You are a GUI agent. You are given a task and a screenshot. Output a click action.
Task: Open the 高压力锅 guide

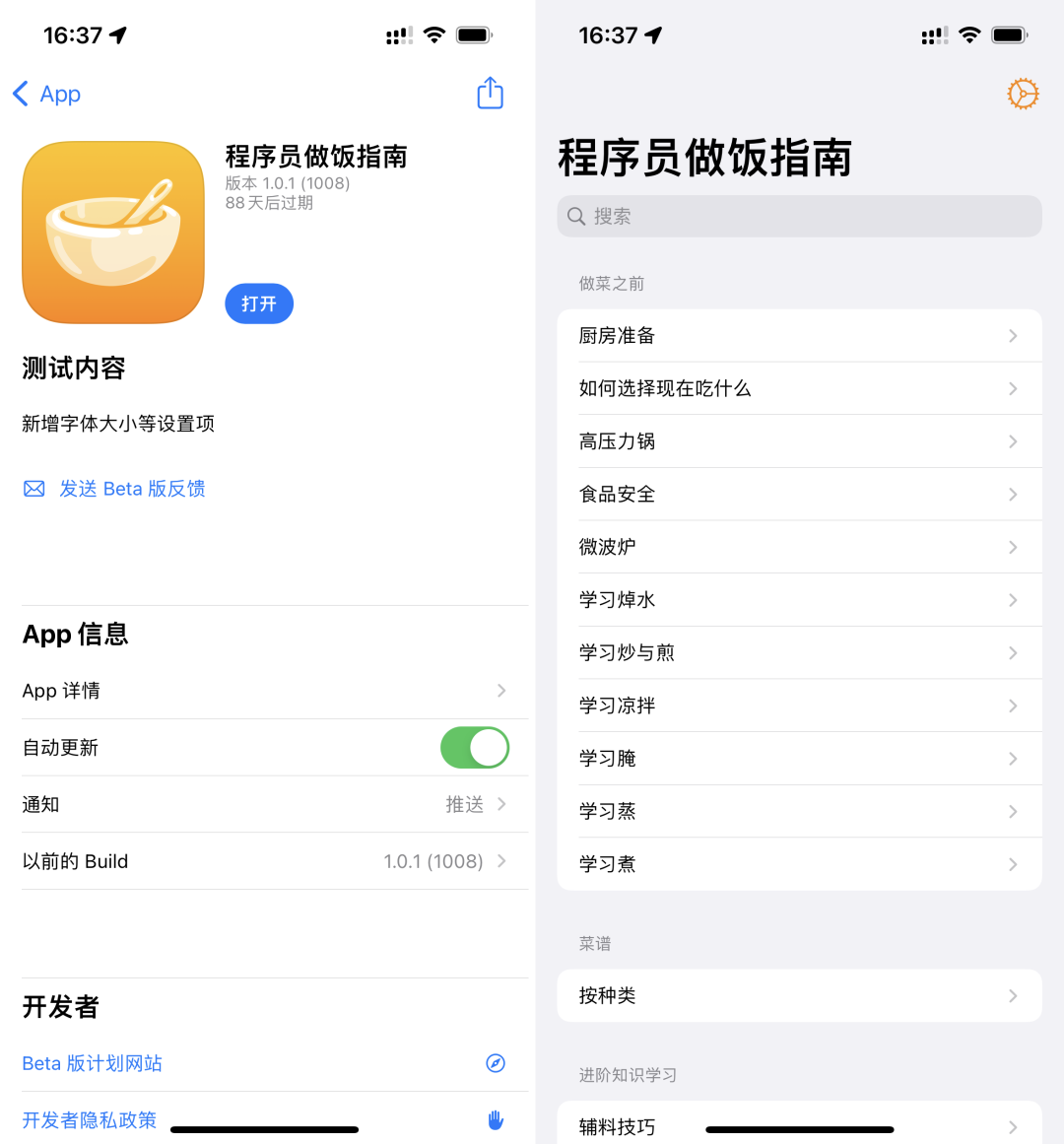(799, 441)
